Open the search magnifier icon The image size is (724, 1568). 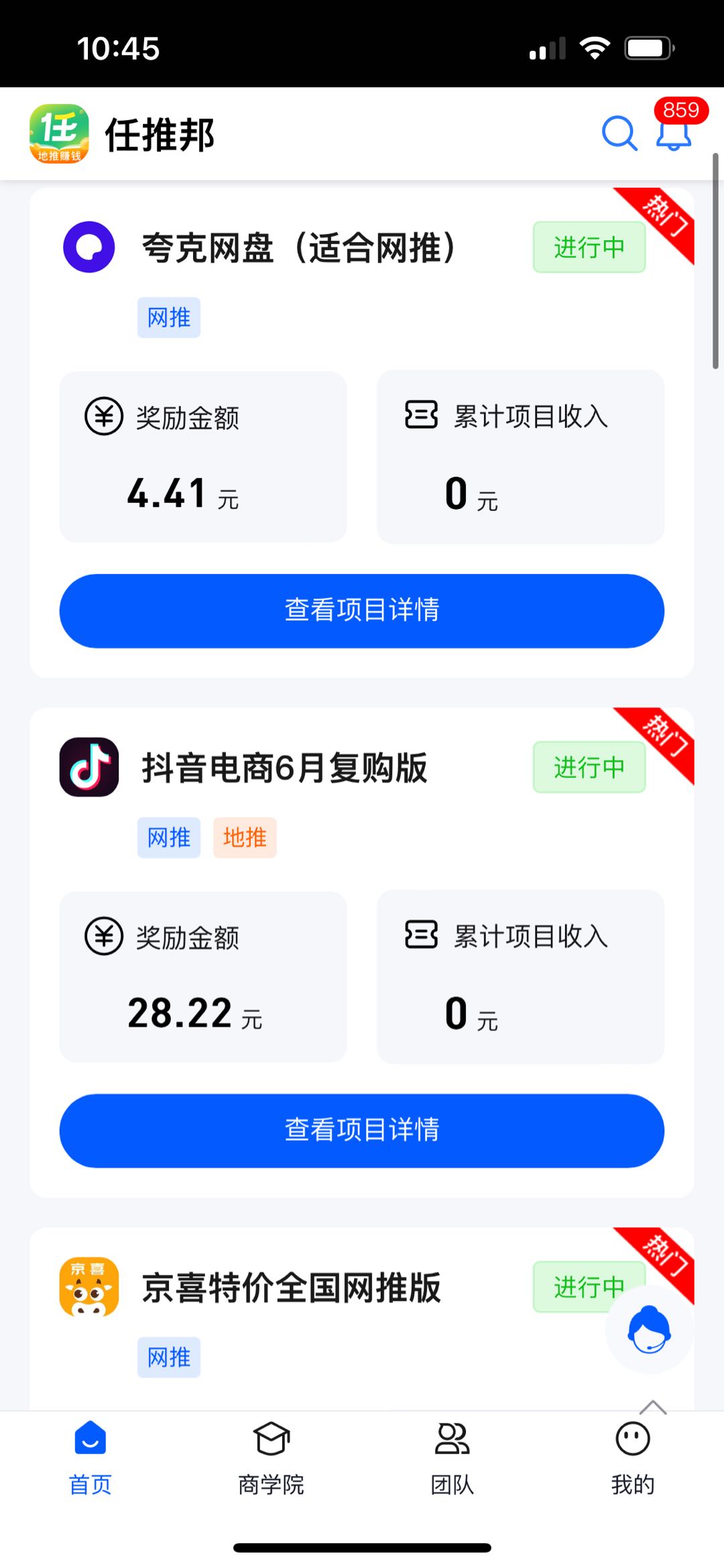pyautogui.click(x=619, y=134)
